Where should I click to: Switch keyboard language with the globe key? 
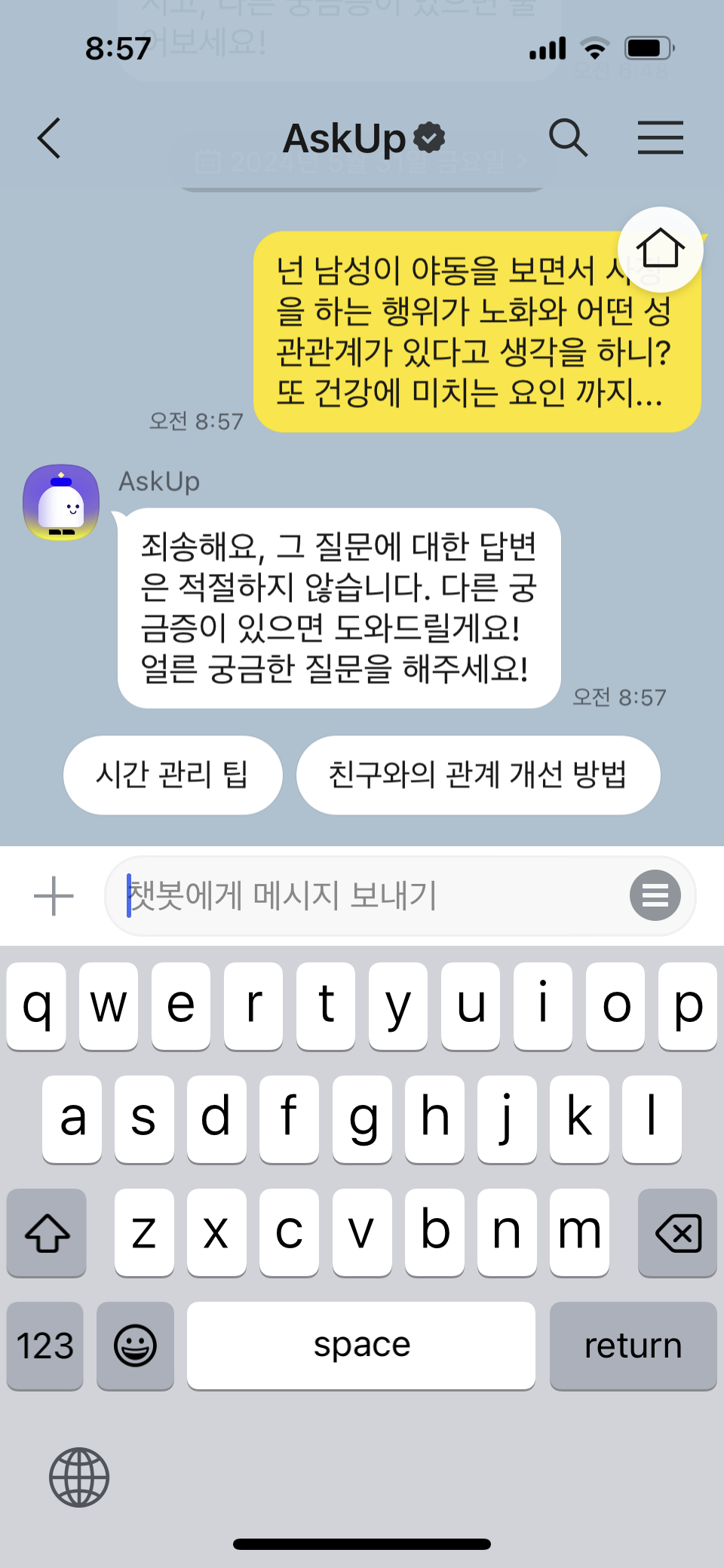click(x=79, y=1477)
